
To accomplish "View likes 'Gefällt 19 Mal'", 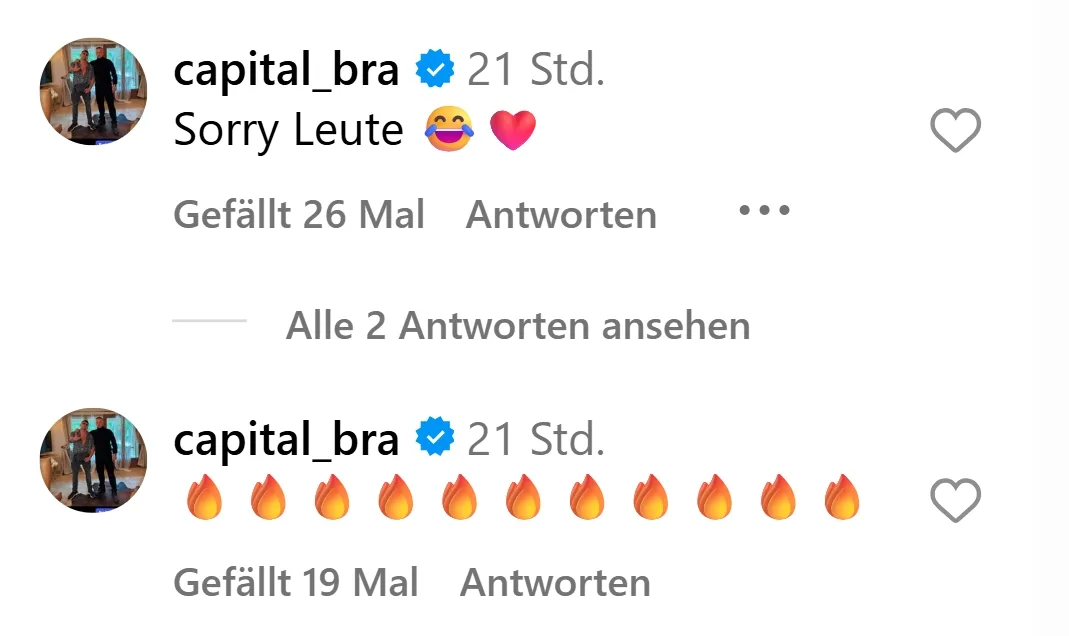I will tap(296, 583).
